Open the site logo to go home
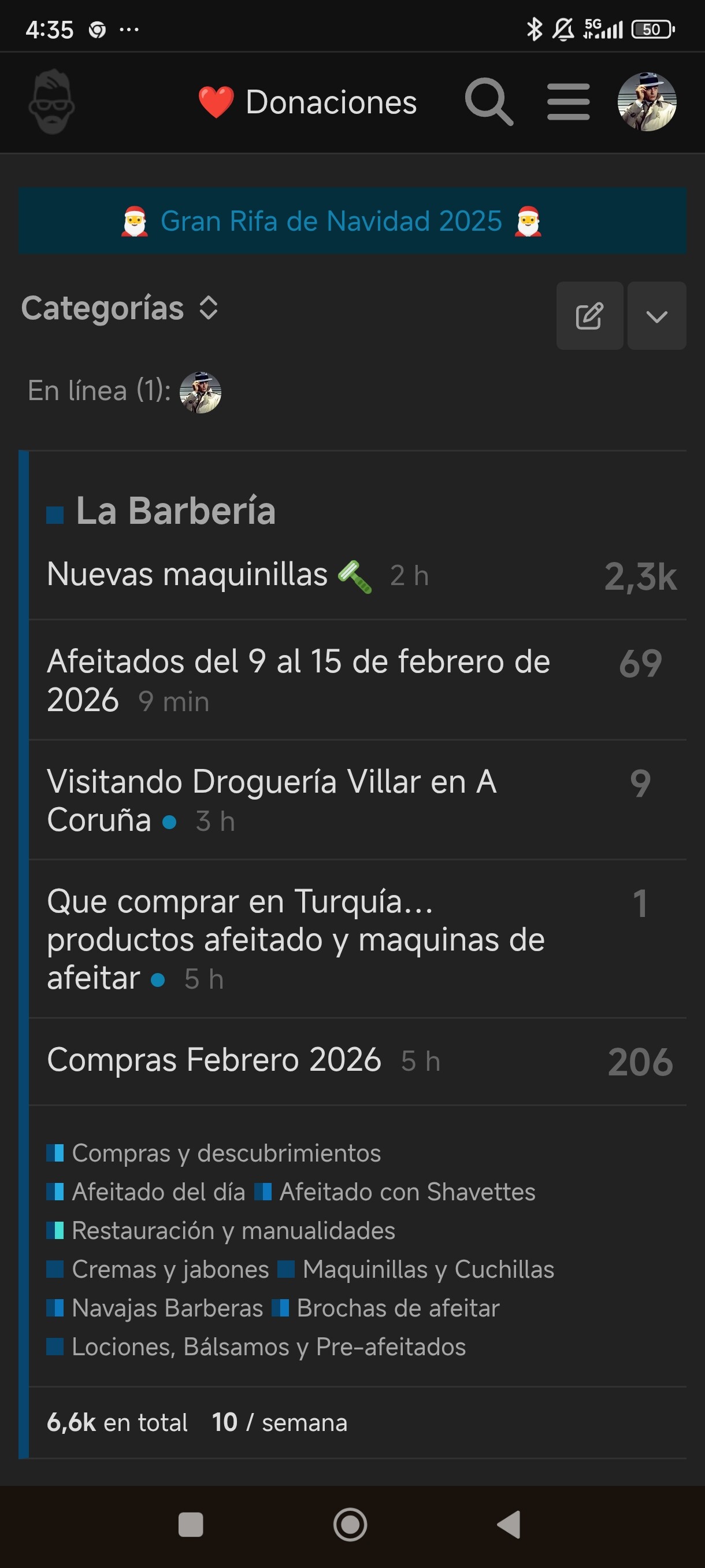705x1568 pixels. pos(51,102)
